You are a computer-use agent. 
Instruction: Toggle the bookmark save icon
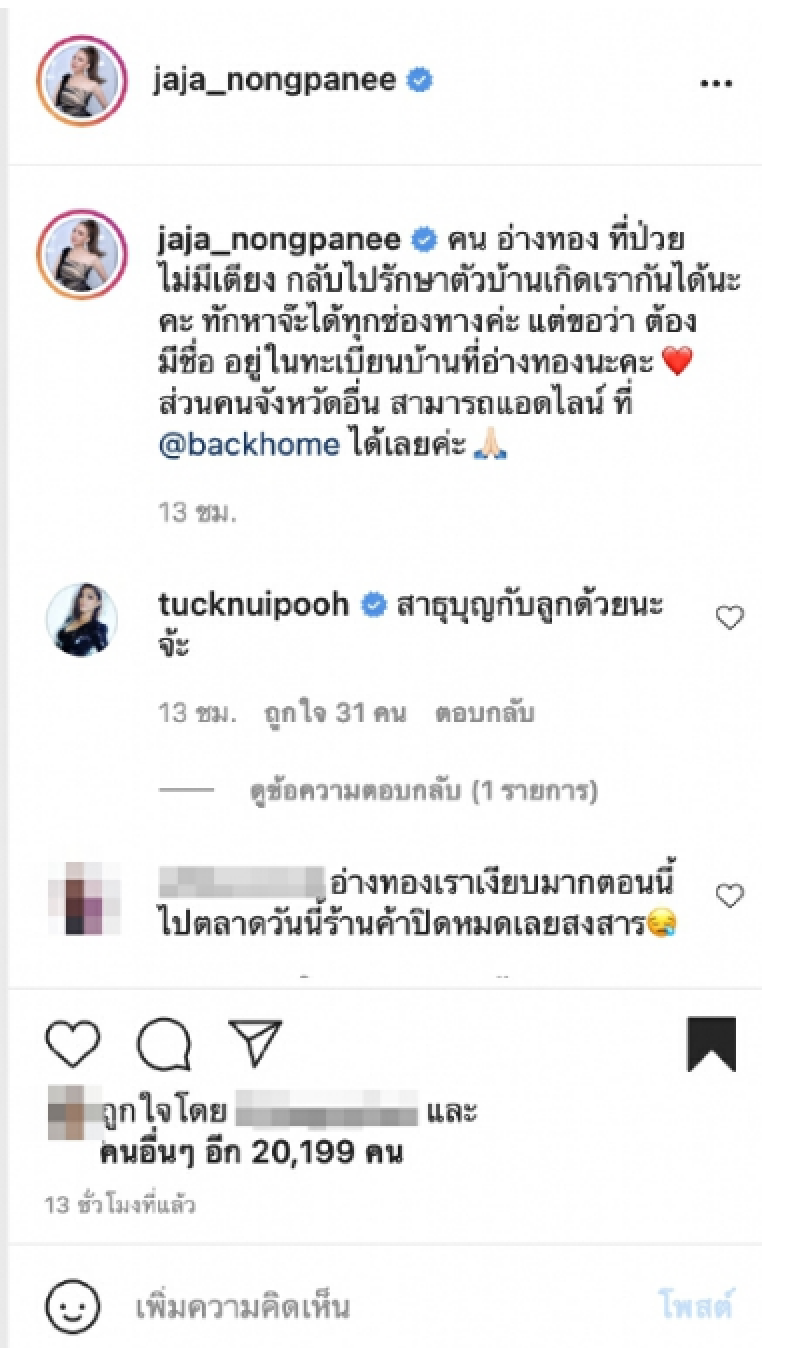711,1045
